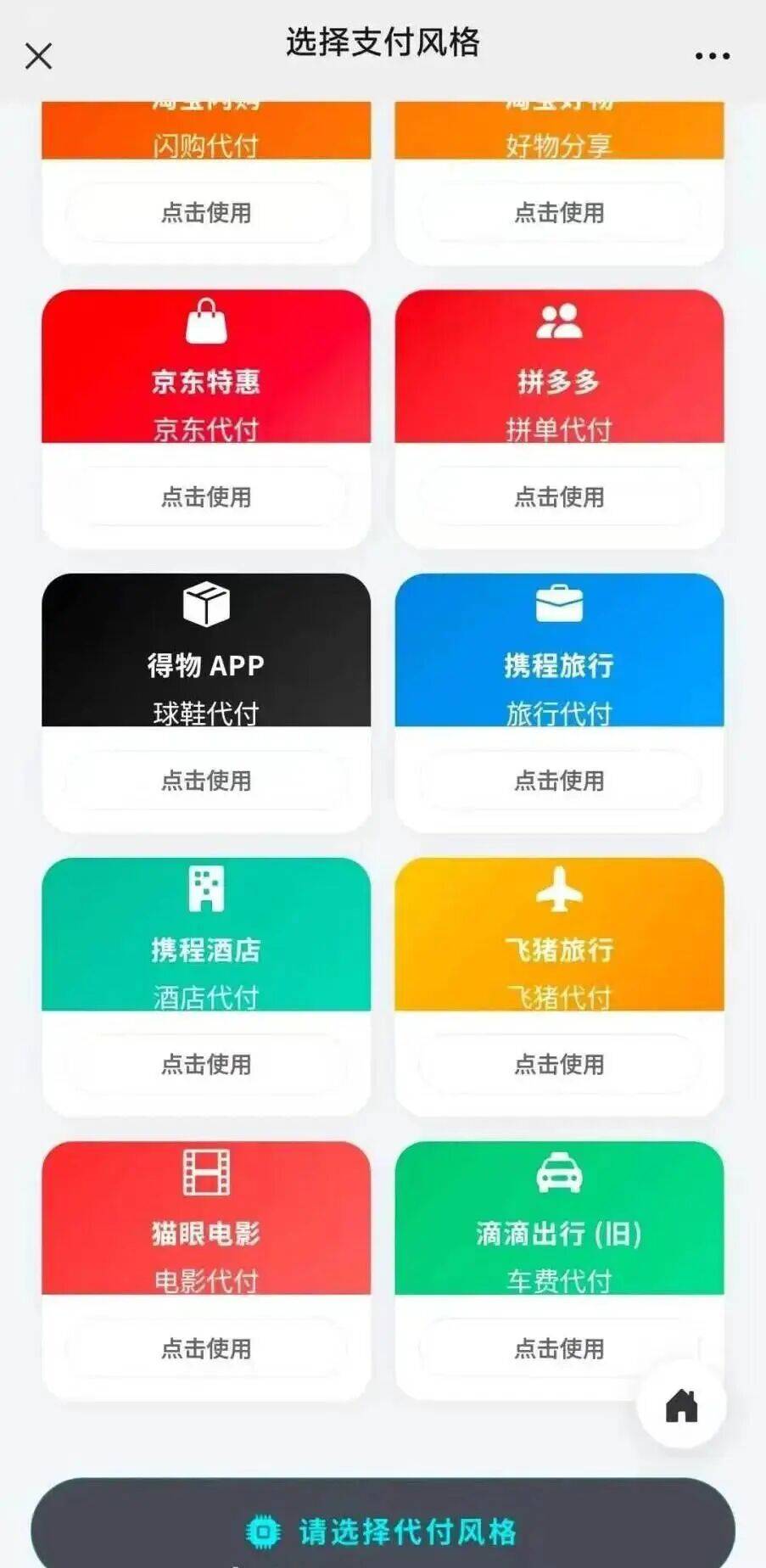
Task: Use the 京东特惠 style button
Action: pos(206,496)
